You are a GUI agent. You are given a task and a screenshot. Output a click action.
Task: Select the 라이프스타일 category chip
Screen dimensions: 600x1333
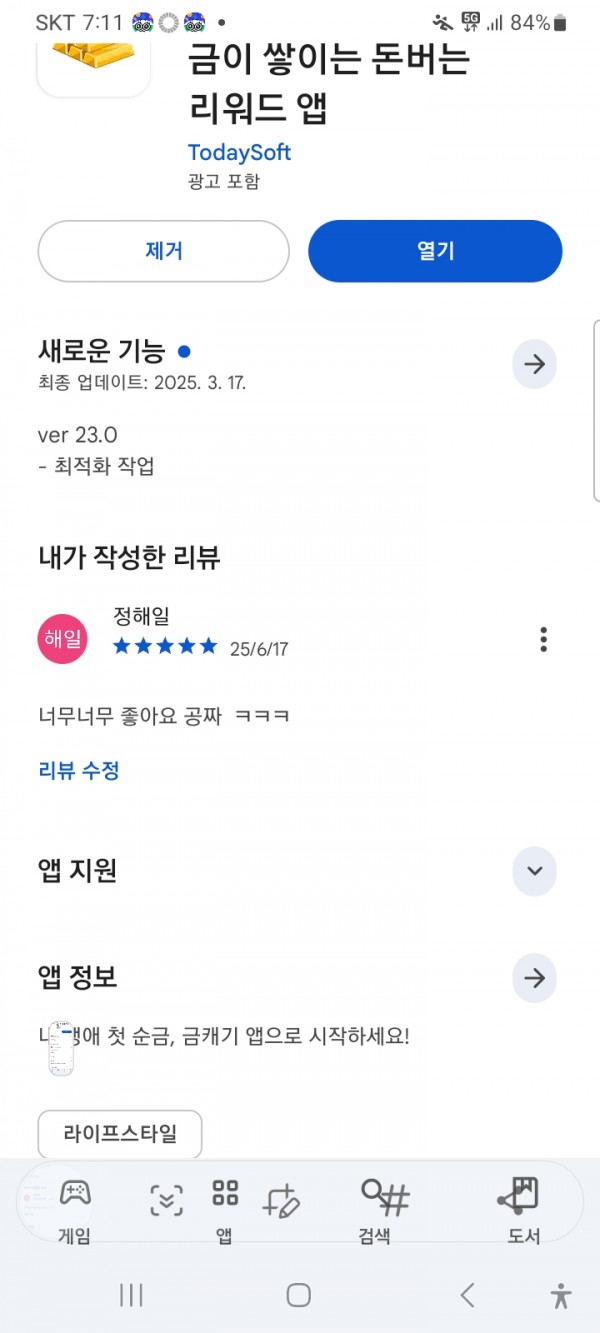coord(120,1134)
